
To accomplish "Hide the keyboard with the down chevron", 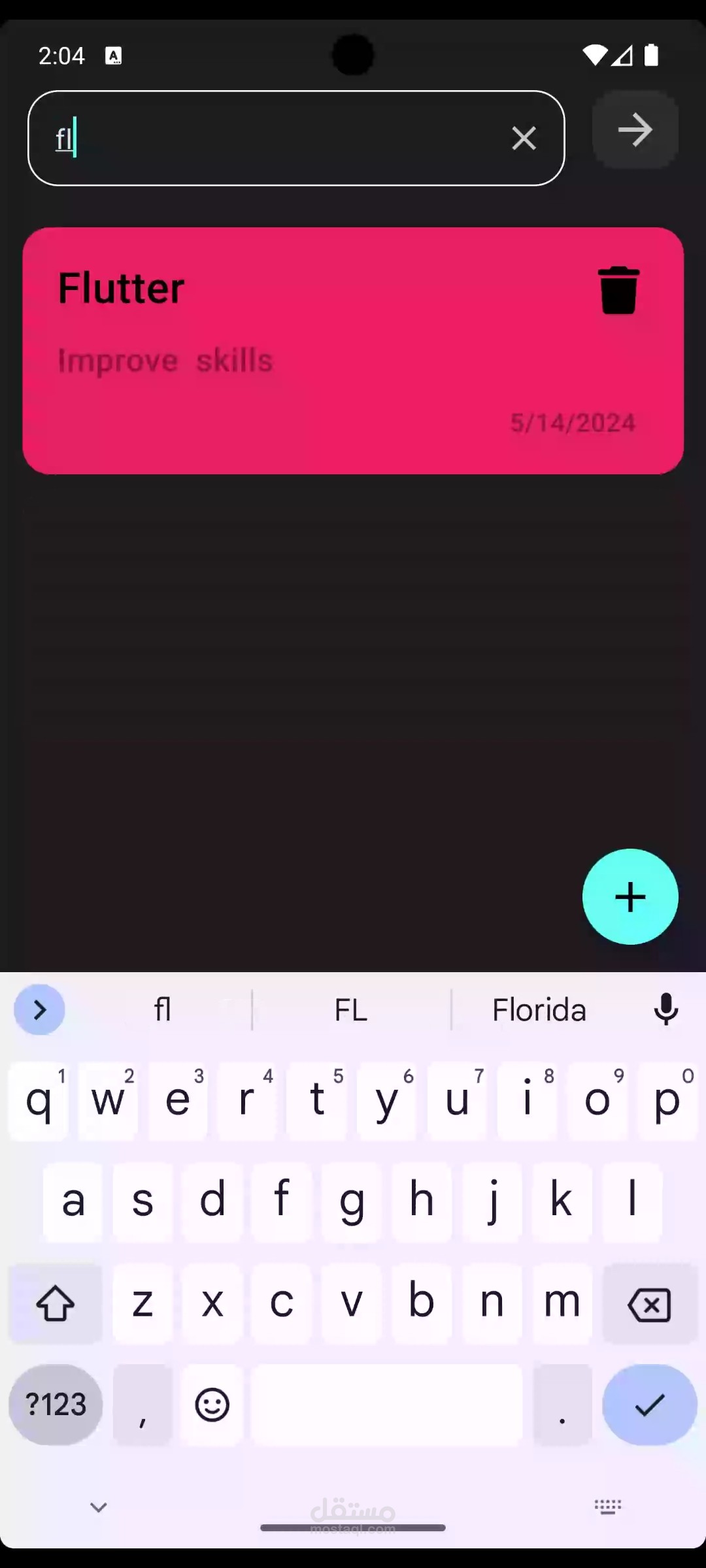I will [x=98, y=1507].
